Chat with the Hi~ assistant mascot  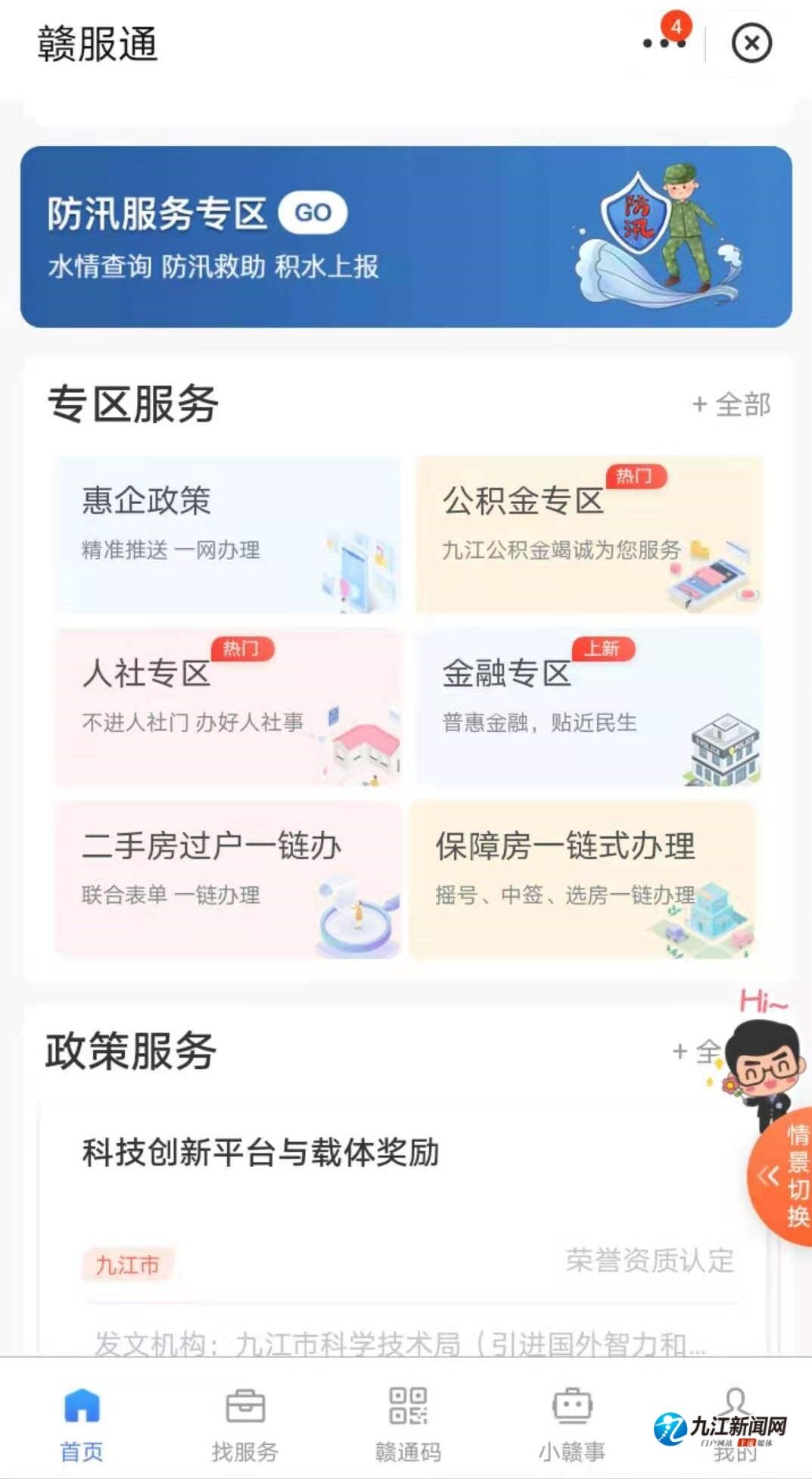(x=759, y=1063)
